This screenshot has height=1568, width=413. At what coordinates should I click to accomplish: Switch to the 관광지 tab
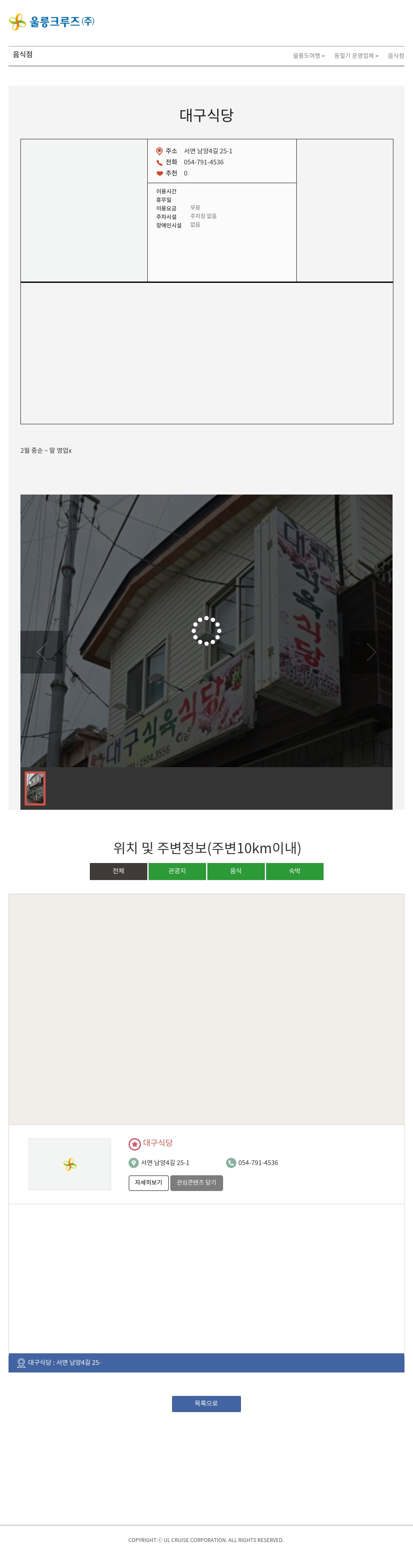177,871
